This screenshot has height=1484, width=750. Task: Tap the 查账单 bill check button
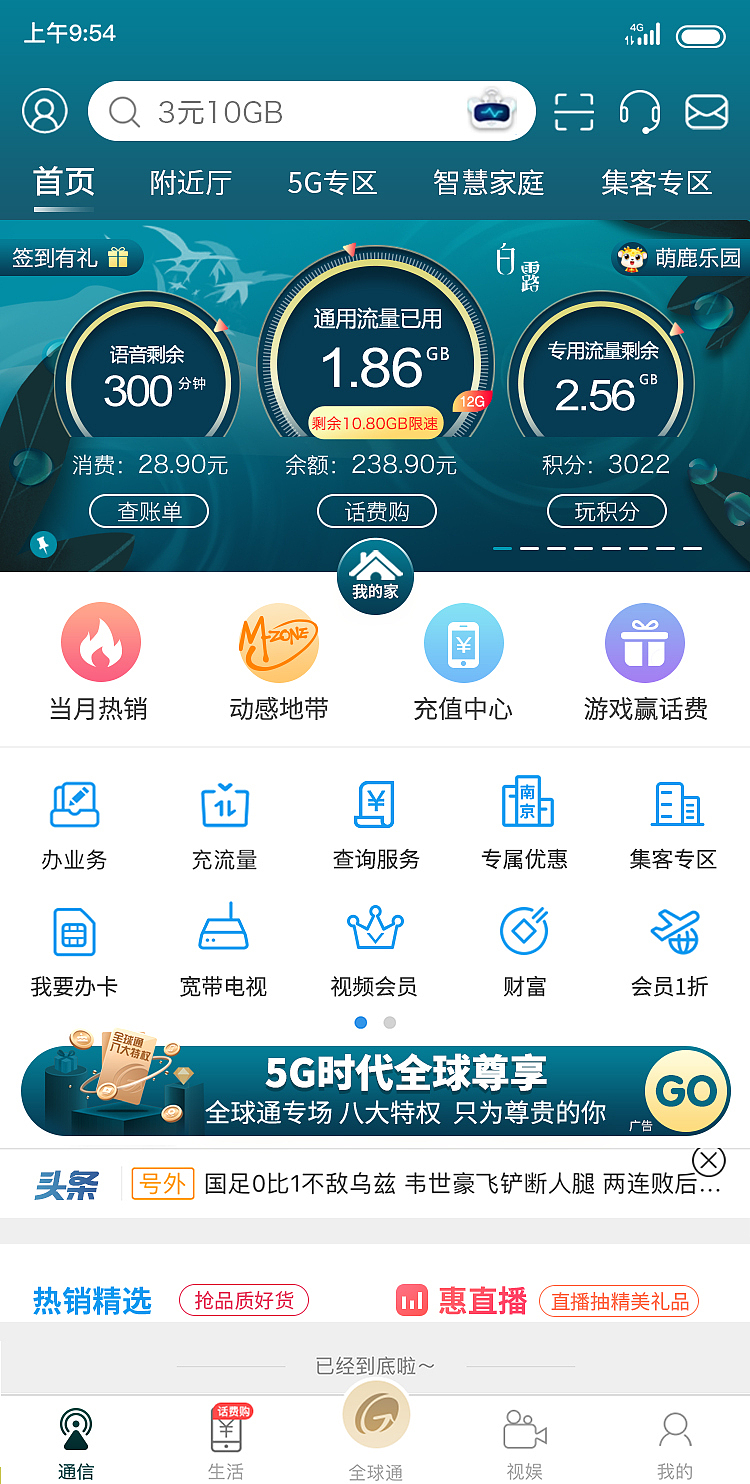point(148,511)
